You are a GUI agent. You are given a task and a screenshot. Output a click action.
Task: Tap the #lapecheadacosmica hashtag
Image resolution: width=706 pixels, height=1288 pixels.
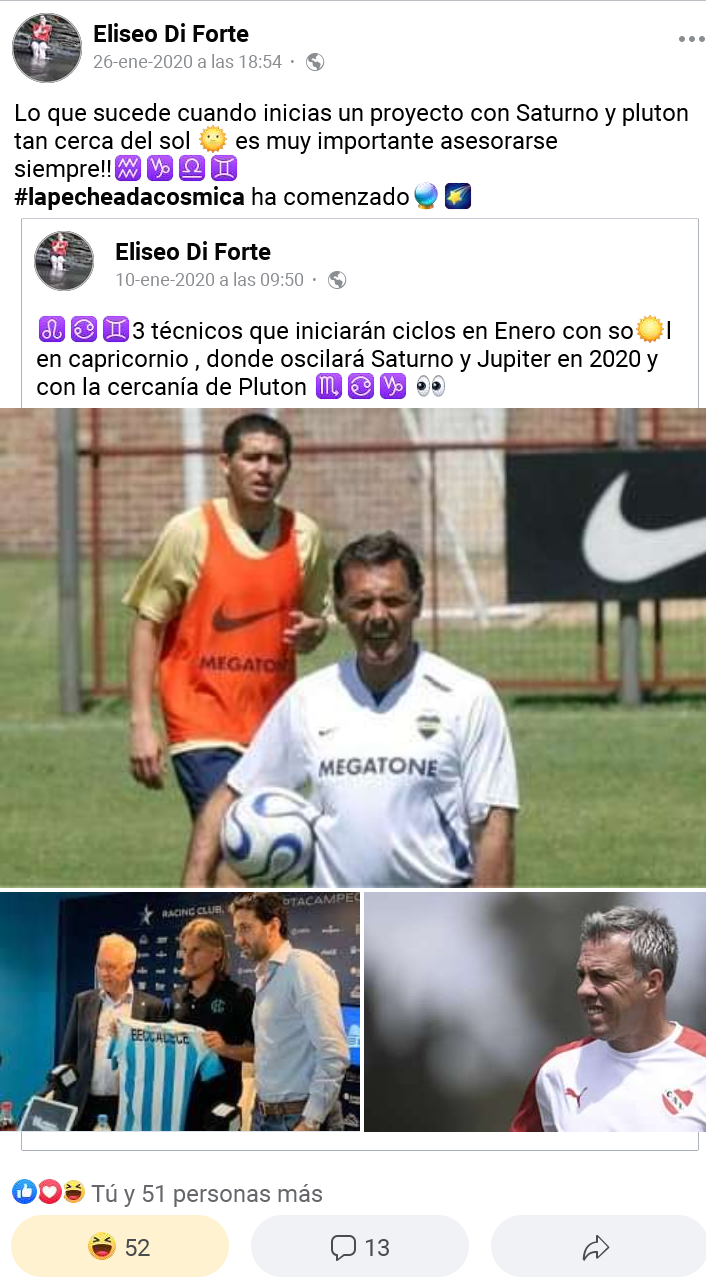[130, 197]
